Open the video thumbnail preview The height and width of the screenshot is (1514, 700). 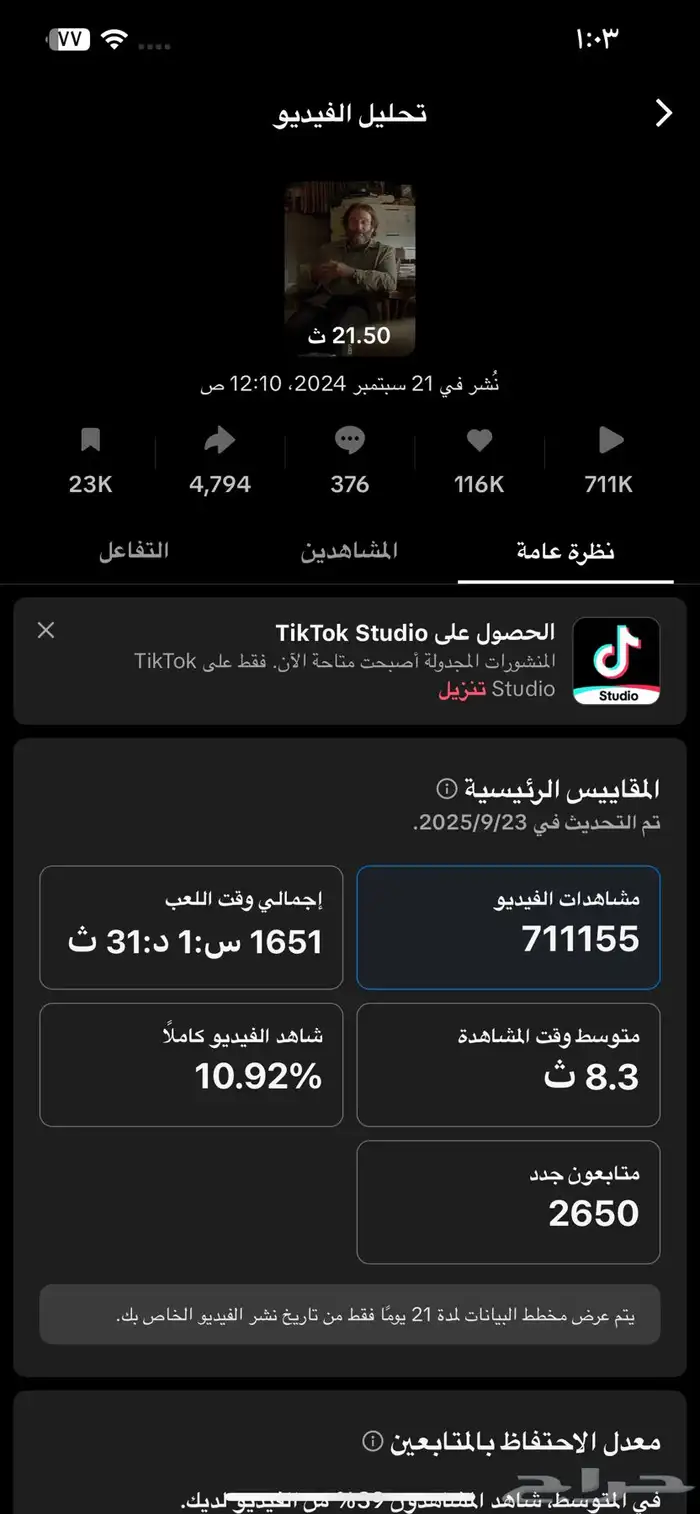click(350, 269)
